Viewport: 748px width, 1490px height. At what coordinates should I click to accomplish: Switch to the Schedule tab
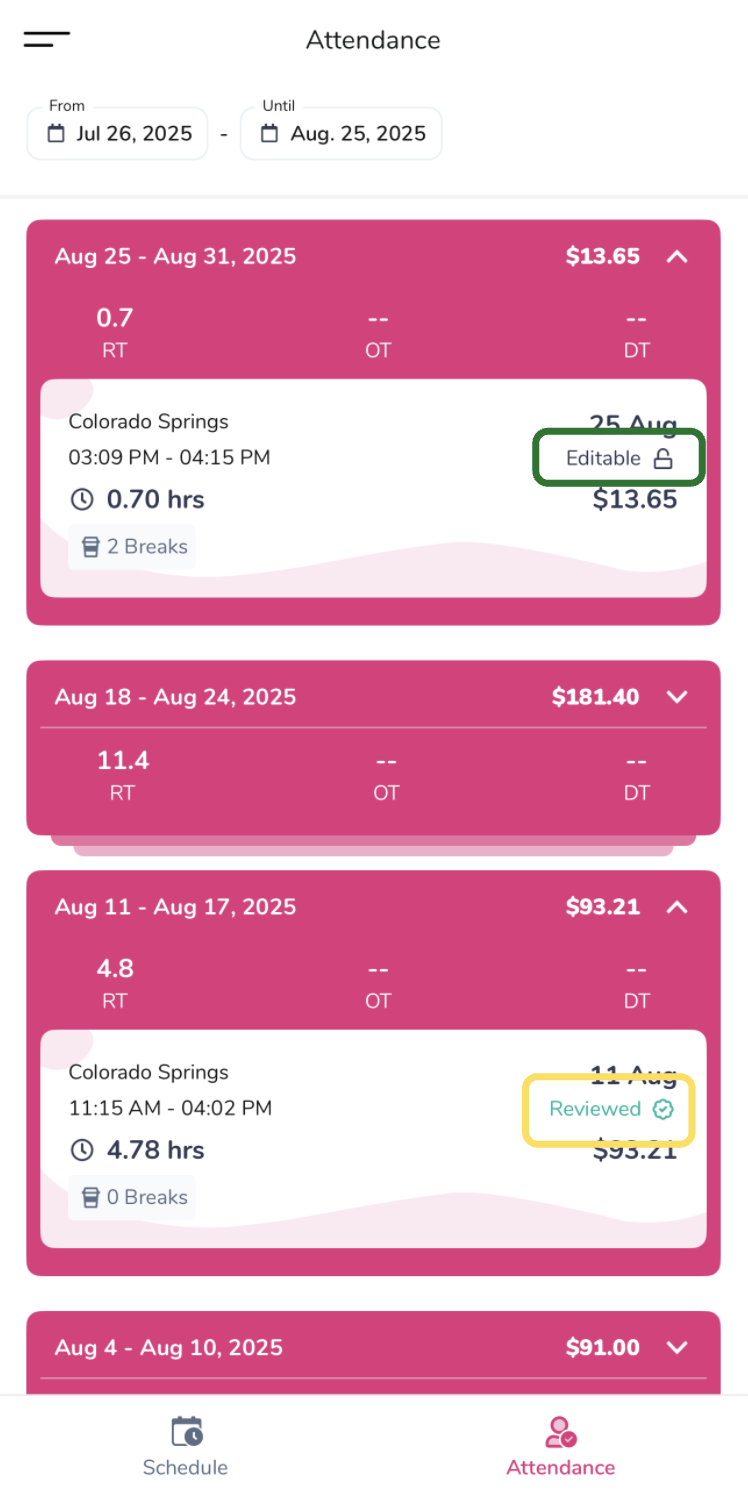coord(186,1446)
